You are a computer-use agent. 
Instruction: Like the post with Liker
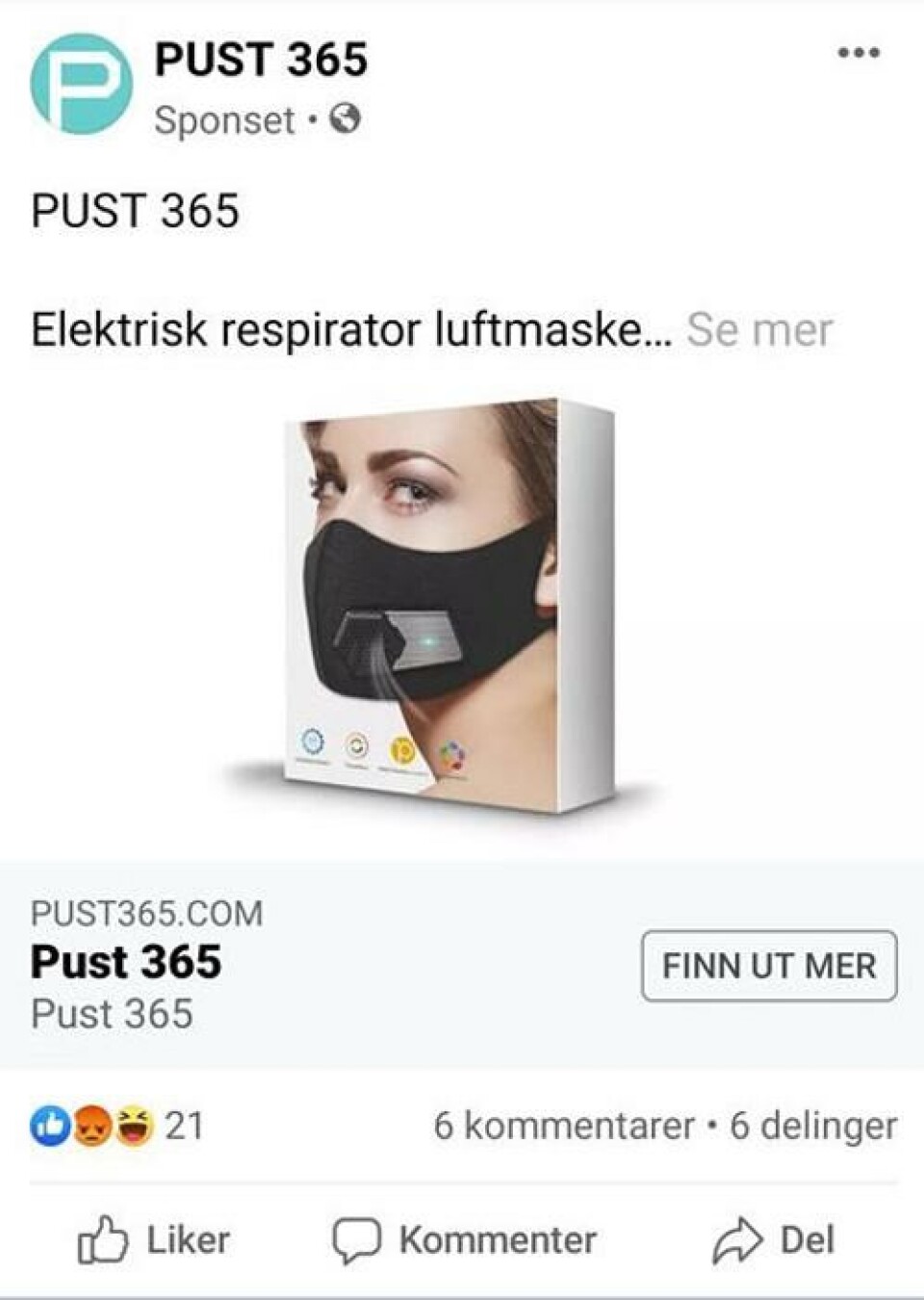[155, 1240]
